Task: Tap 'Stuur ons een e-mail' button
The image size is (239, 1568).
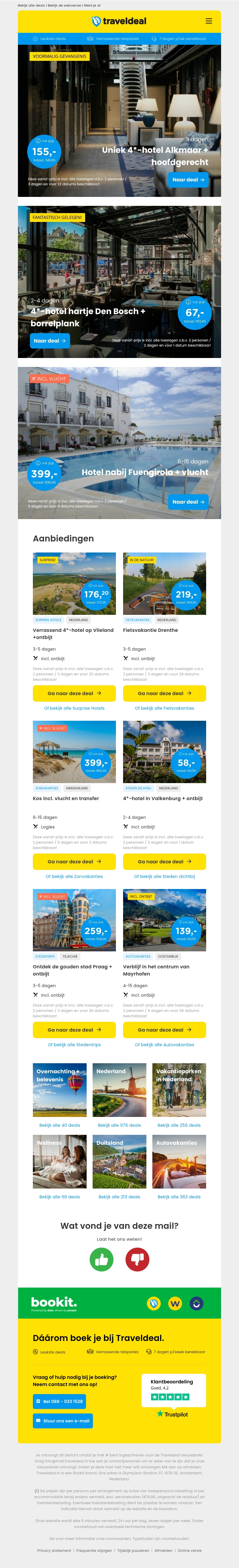Action: click(x=63, y=1421)
